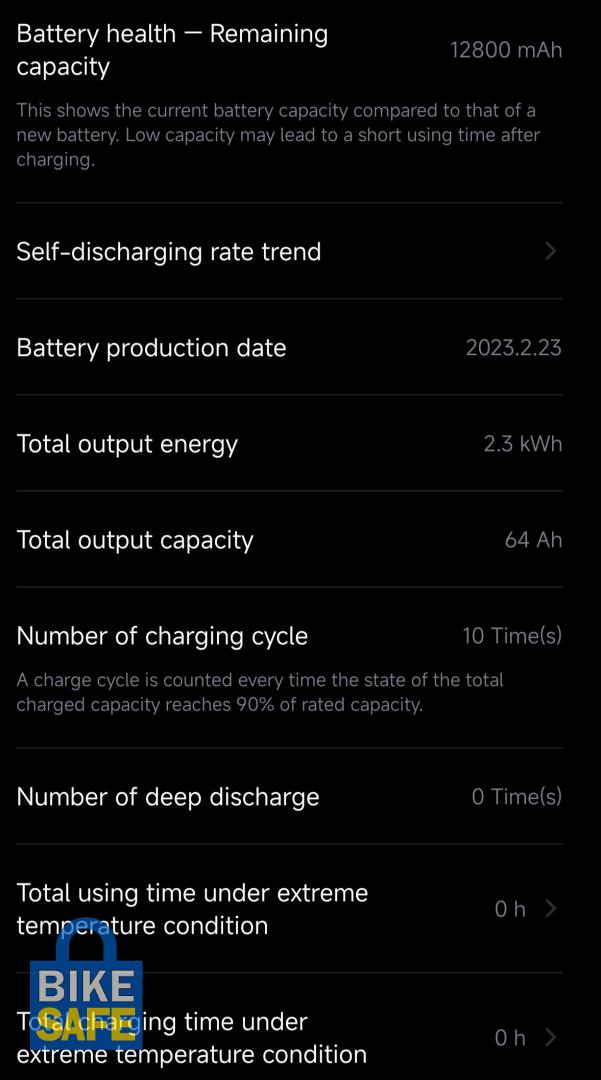This screenshot has width=601, height=1080.
Task: Open total charging time under extreme temperature
Action: [289, 1027]
